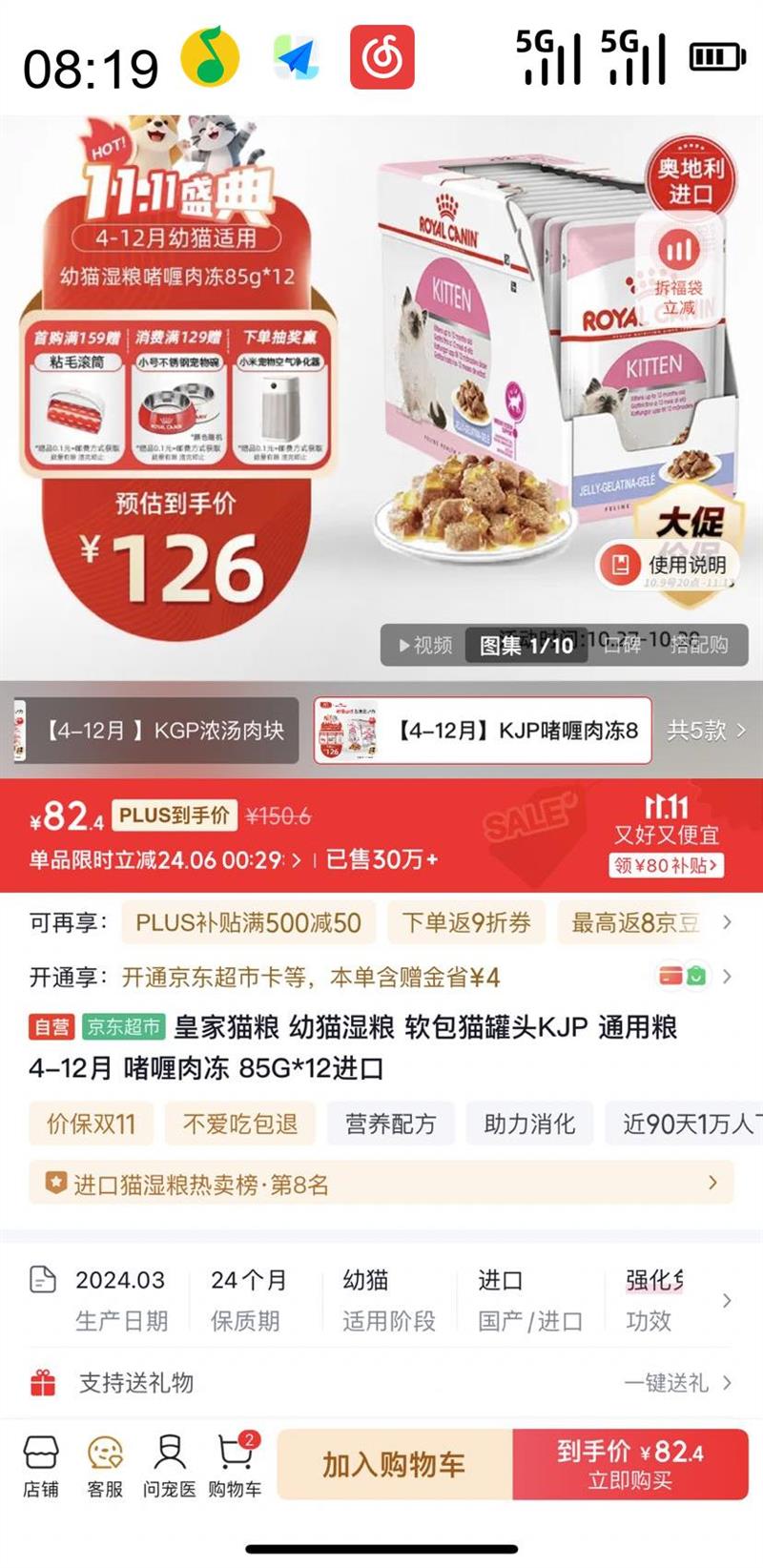The width and height of the screenshot is (763, 1568).
Task: Select the 【4-12月】KGP浓汤肉块 variant tab
Action: (x=153, y=729)
